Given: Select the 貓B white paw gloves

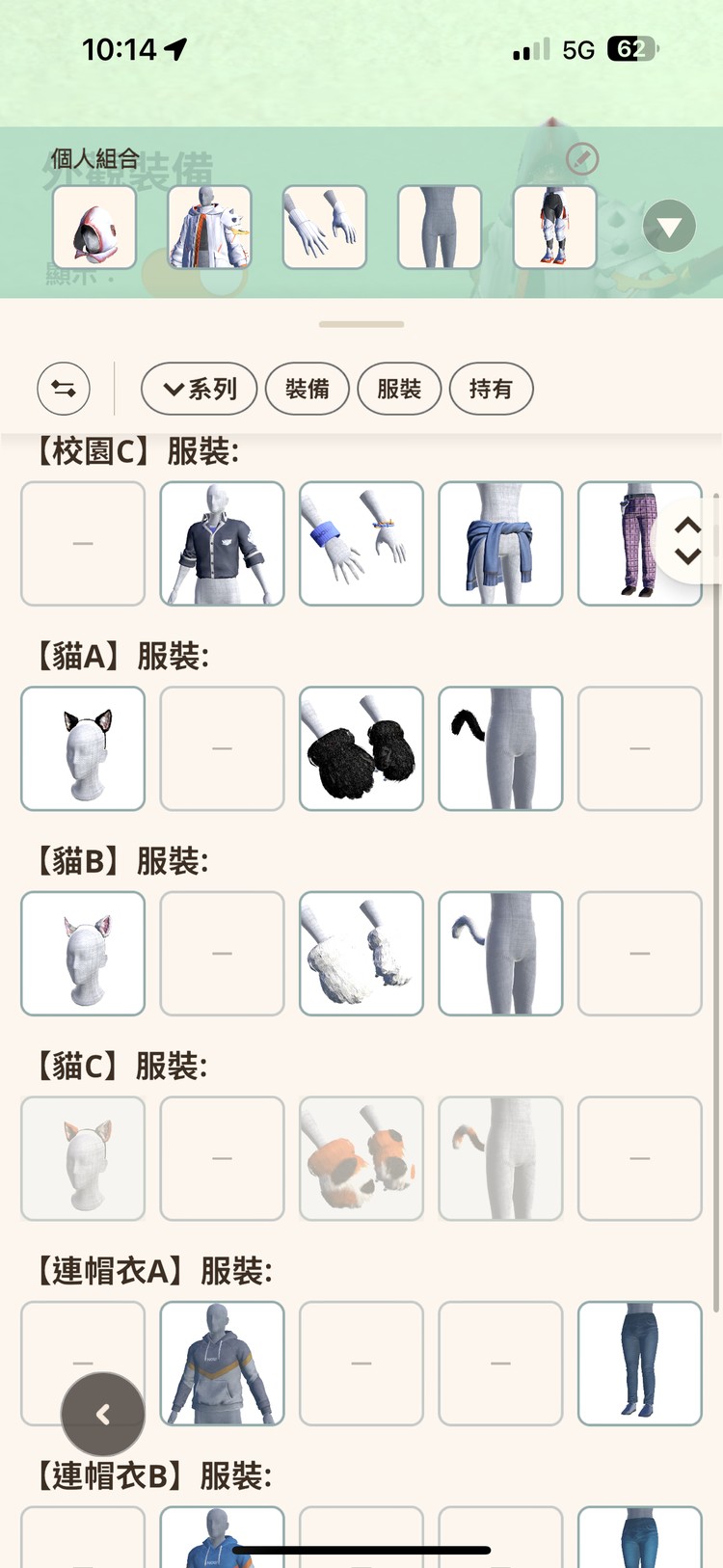Looking at the screenshot, I should (x=361, y=954).
